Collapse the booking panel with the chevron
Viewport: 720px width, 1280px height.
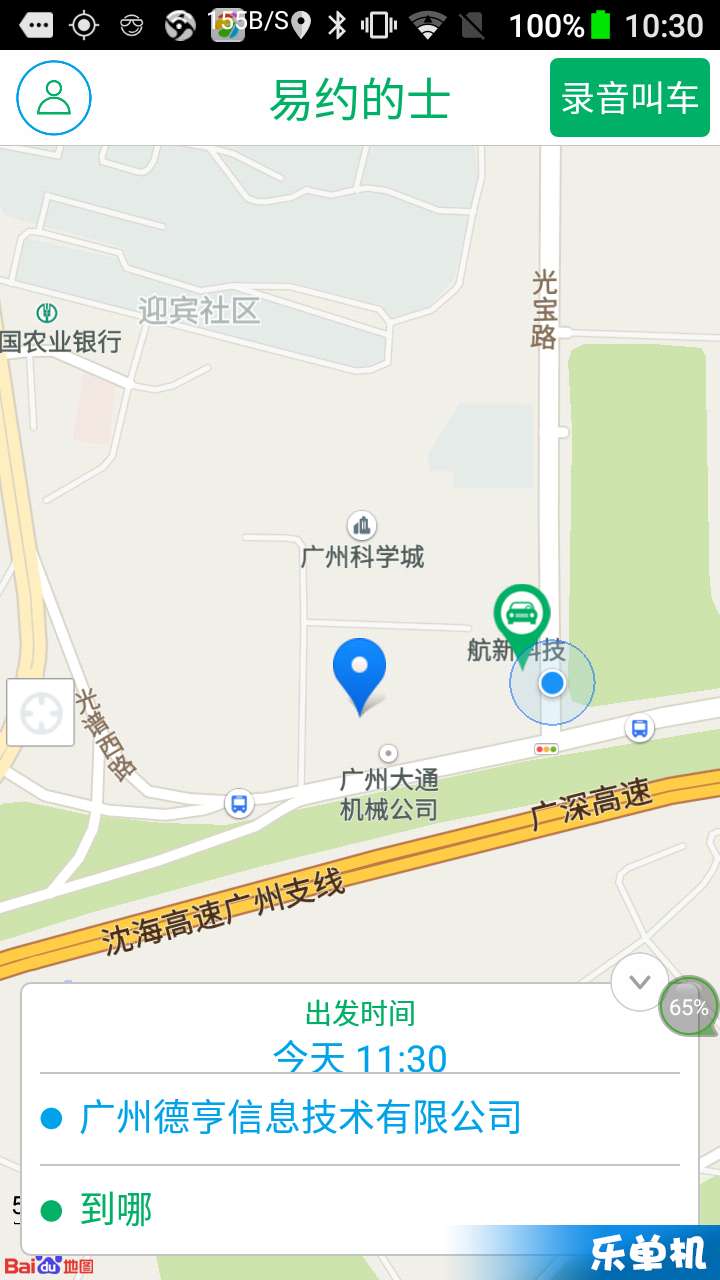click(x=640, y=982)
